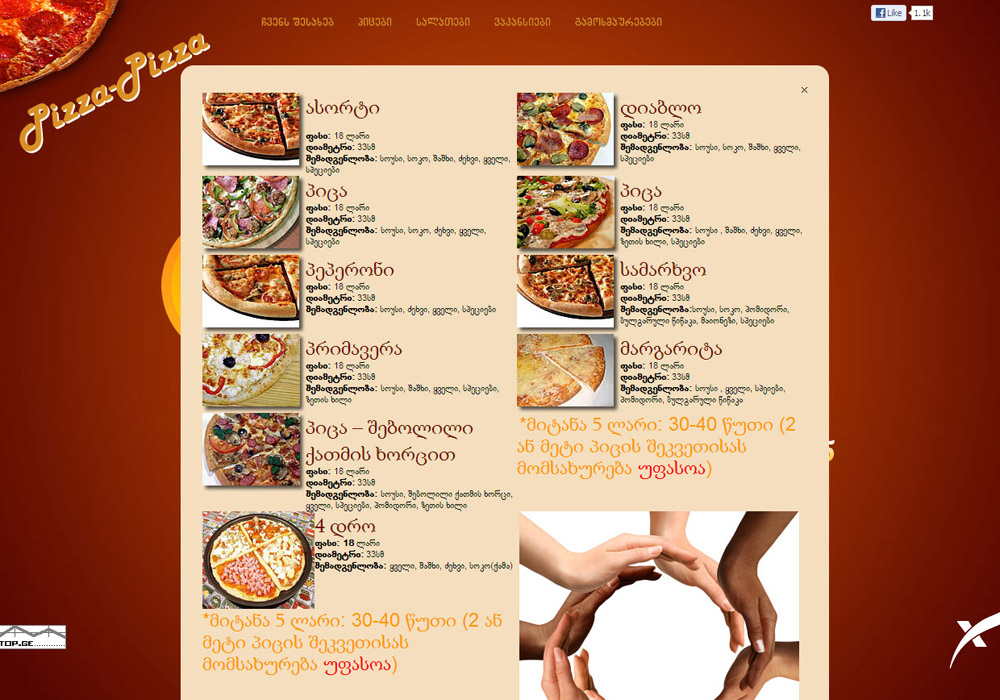This screenshot has height=700, width=1000.
Task: Close the pizza menu popup
Action: (804, 90)
